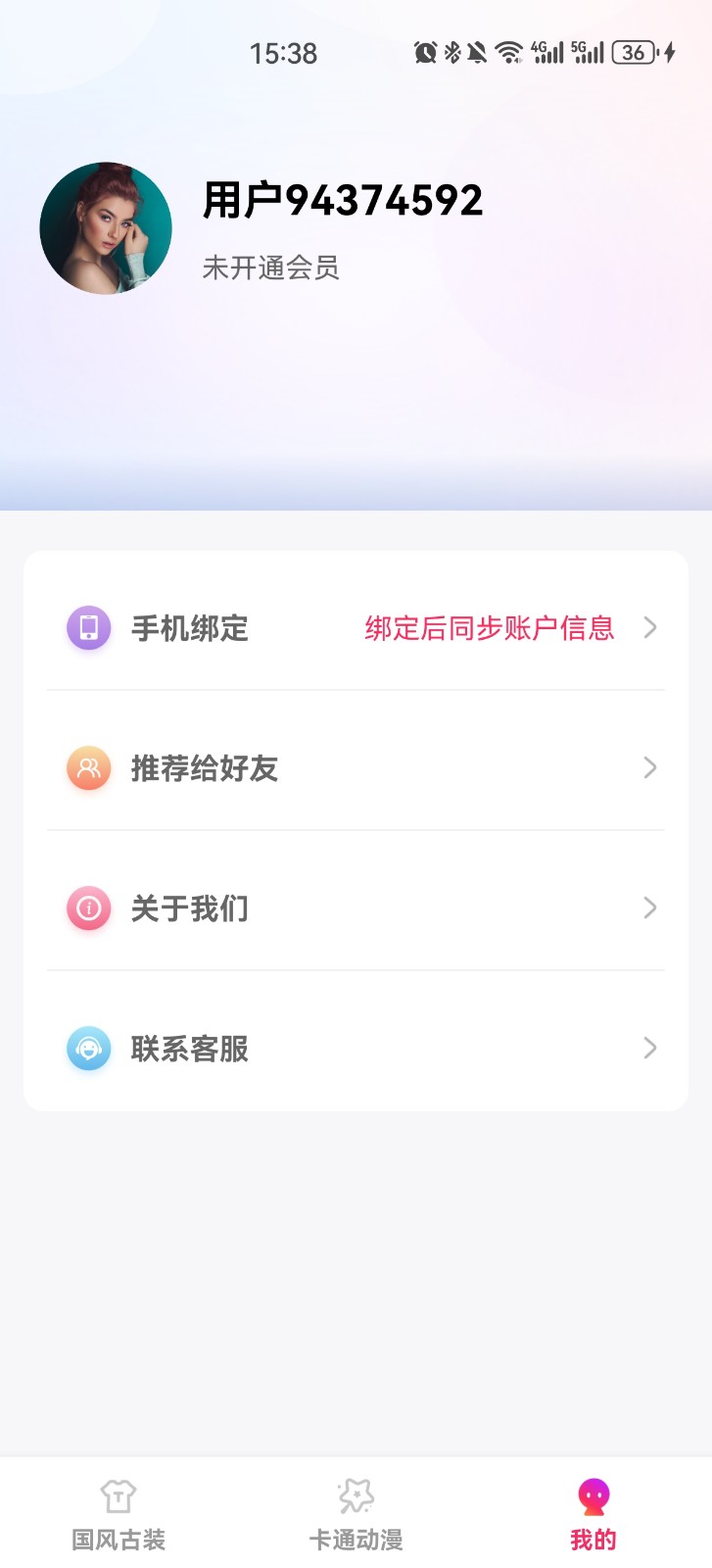The width and height of the screenshot is (712, 1568).
Task: Tap the username 用户94374592
Action: 343,201
